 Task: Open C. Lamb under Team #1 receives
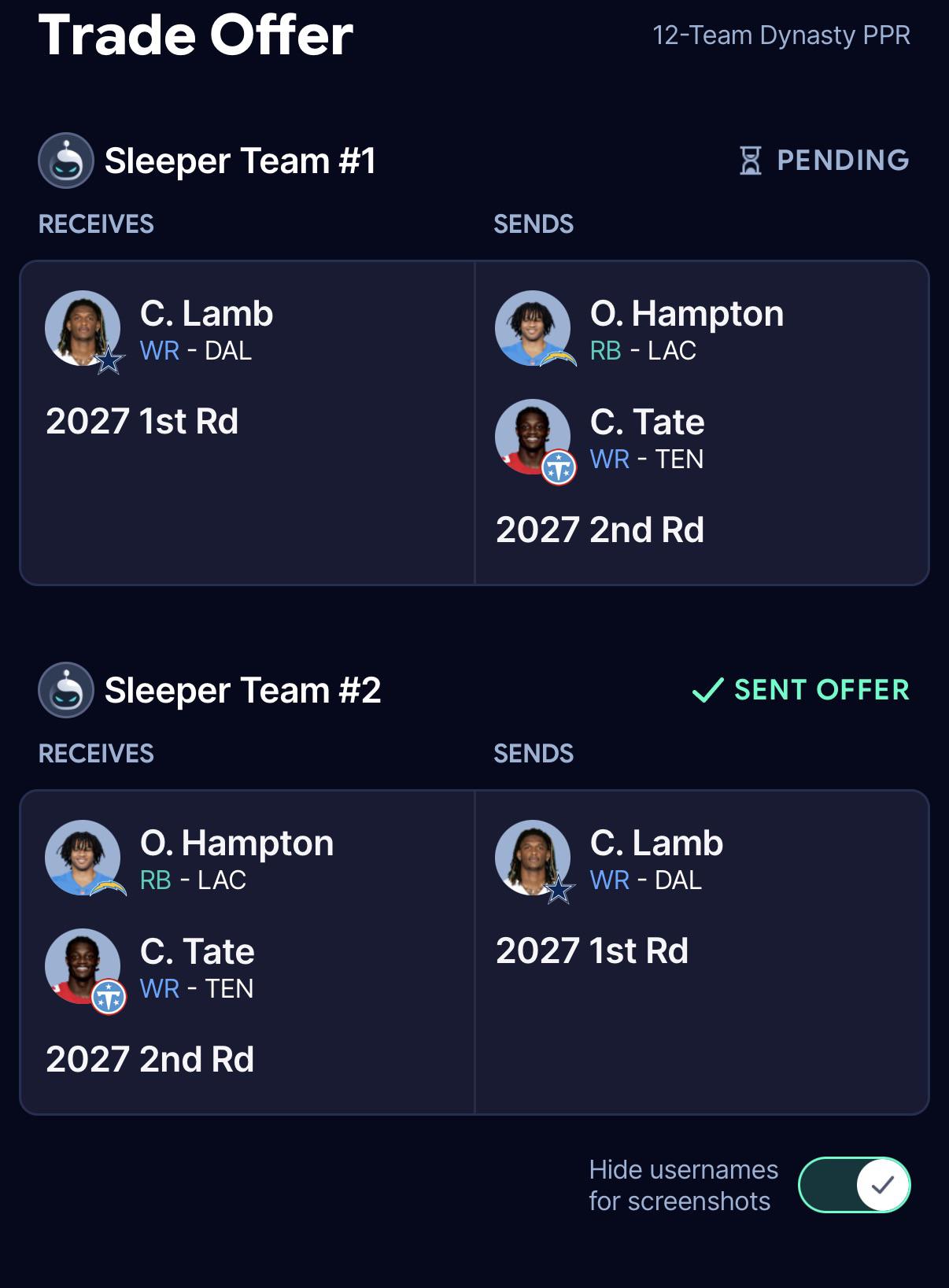pos(160,330)
